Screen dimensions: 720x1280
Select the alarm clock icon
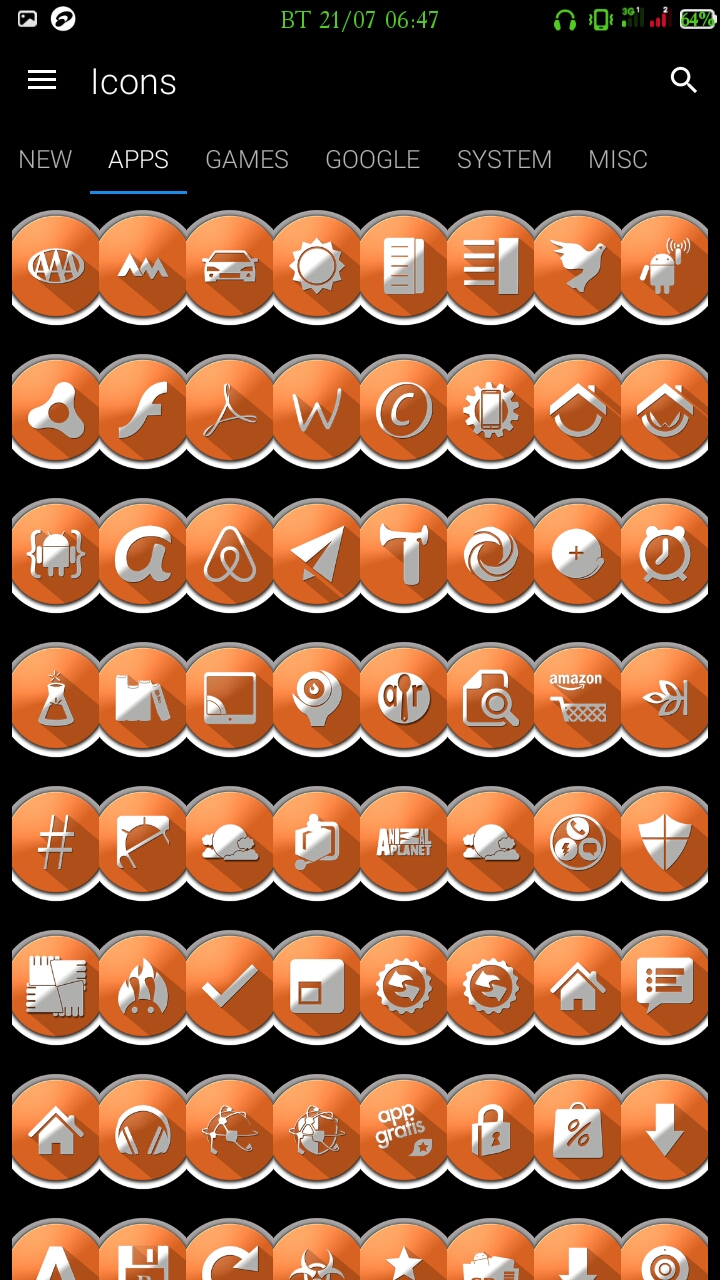(664, 556)
